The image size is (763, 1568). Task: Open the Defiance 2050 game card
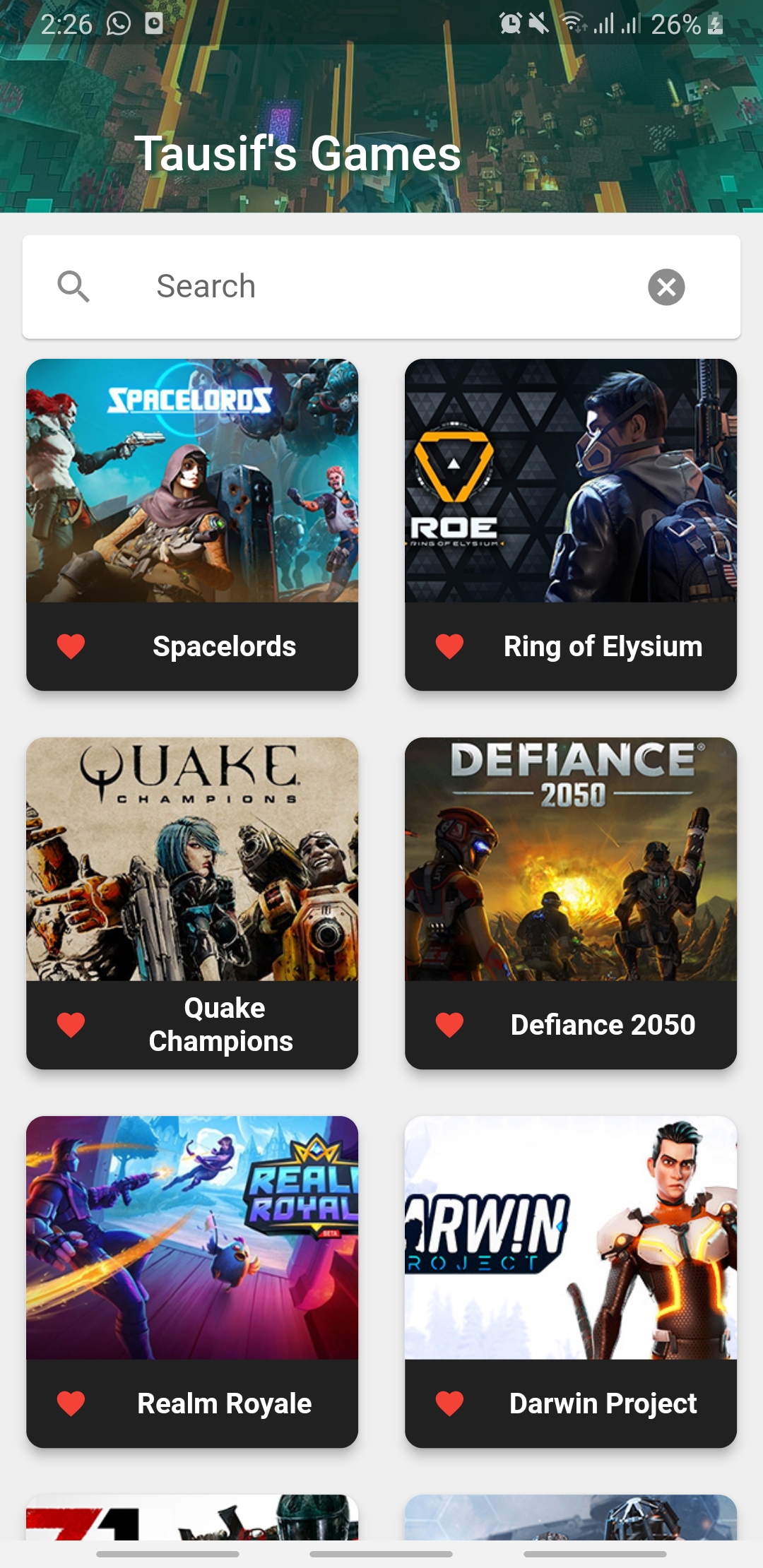571,860
